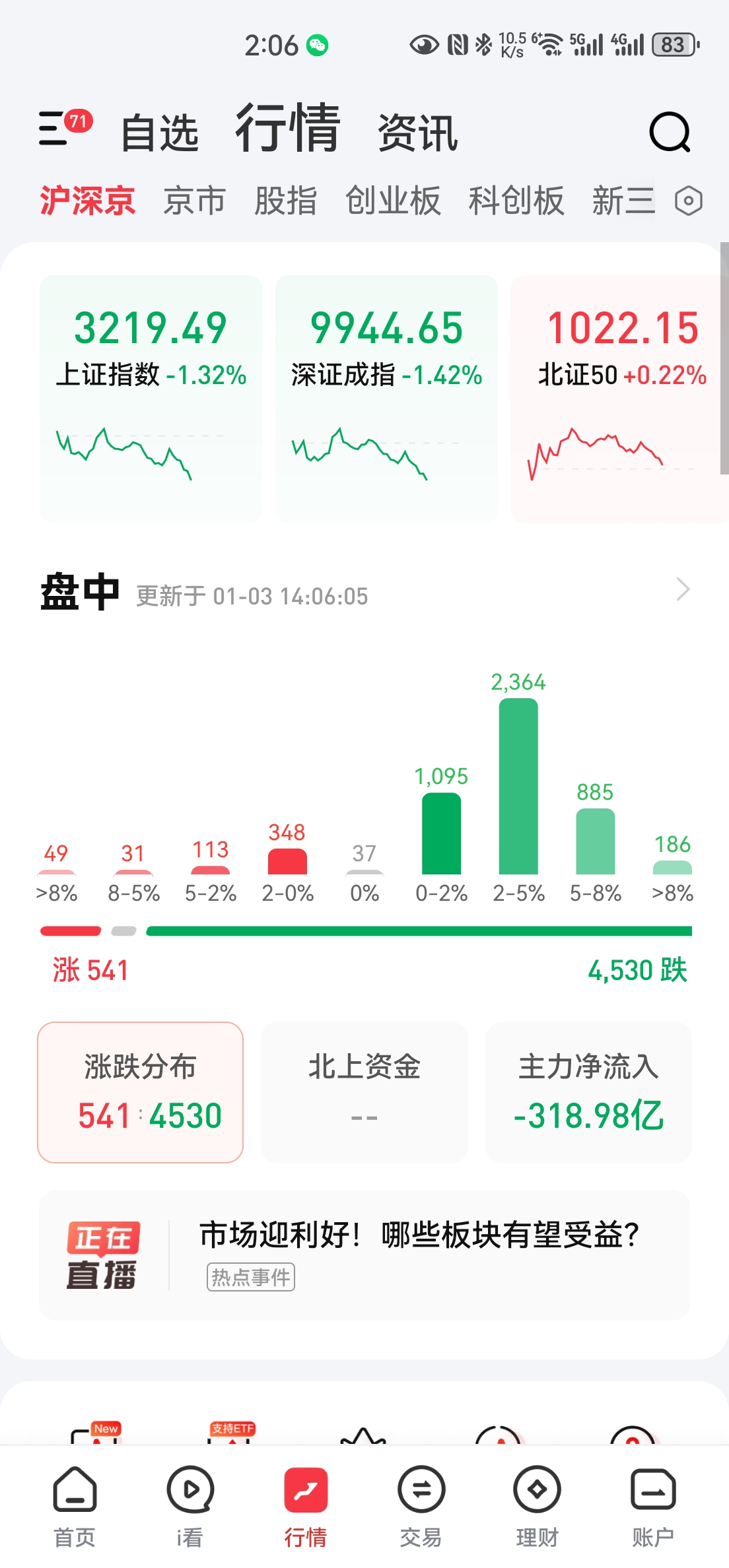Open the 科创板 board tab
729x1568 pixels.
point(518,200)
